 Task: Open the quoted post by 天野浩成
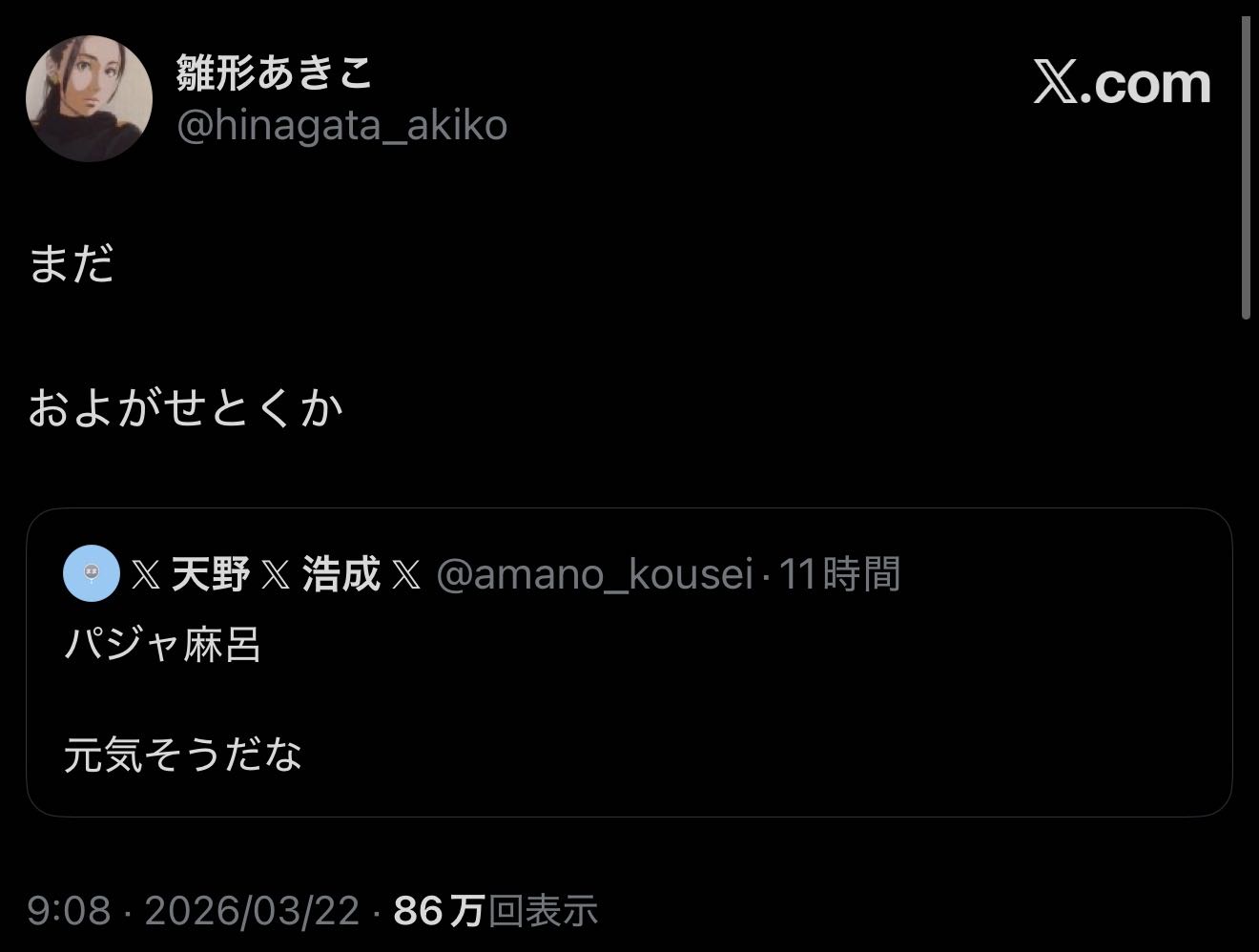pyautogui.click(x=628, y=699)
